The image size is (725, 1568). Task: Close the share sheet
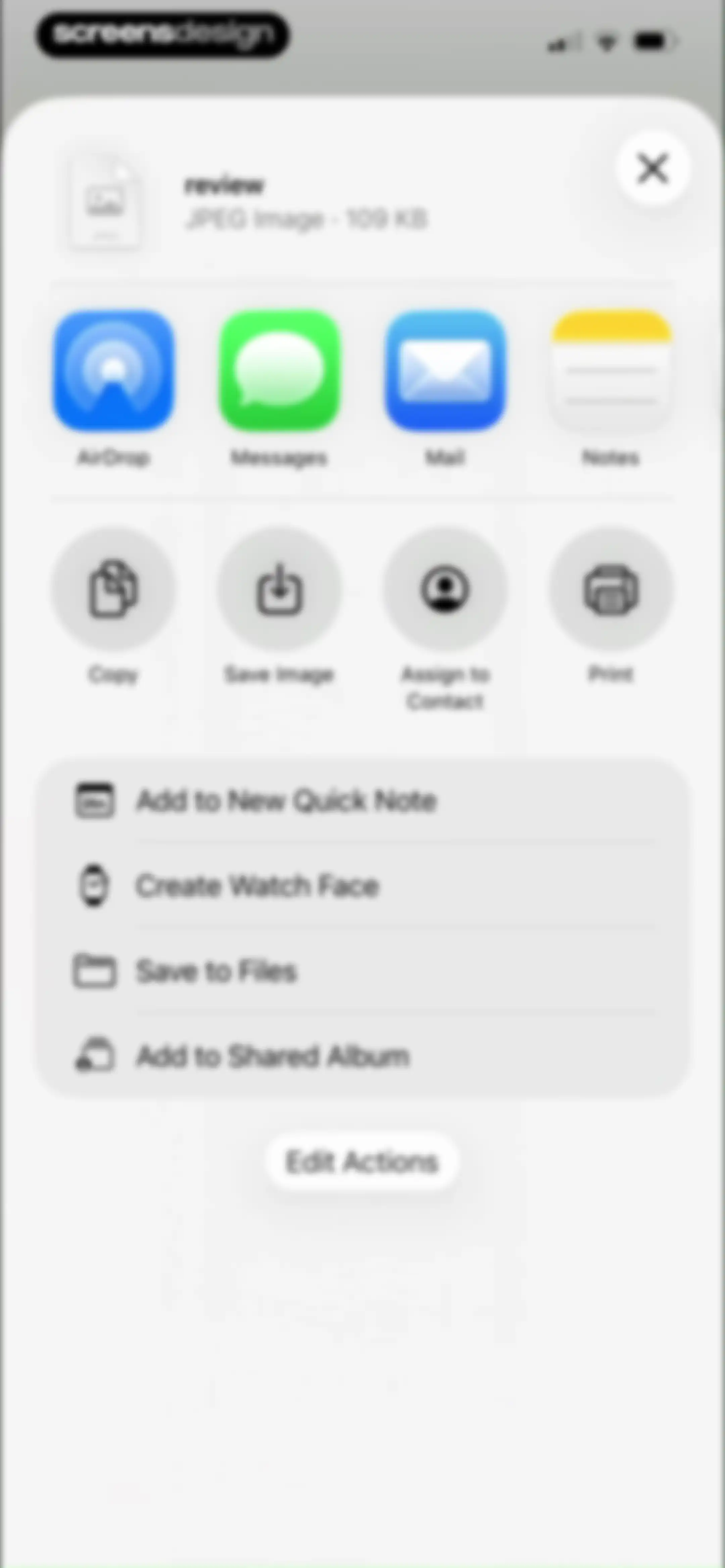(x=652, y=168)
